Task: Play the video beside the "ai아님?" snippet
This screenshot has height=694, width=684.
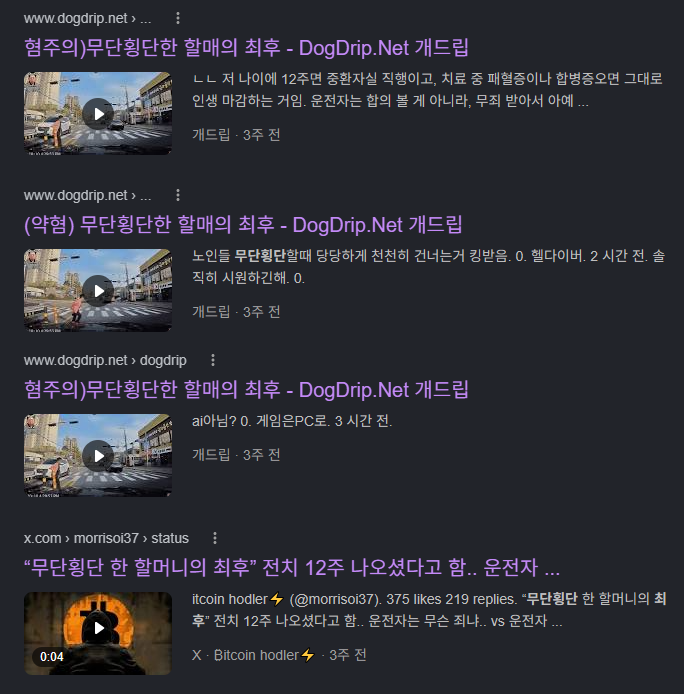Action: (98, 456)
